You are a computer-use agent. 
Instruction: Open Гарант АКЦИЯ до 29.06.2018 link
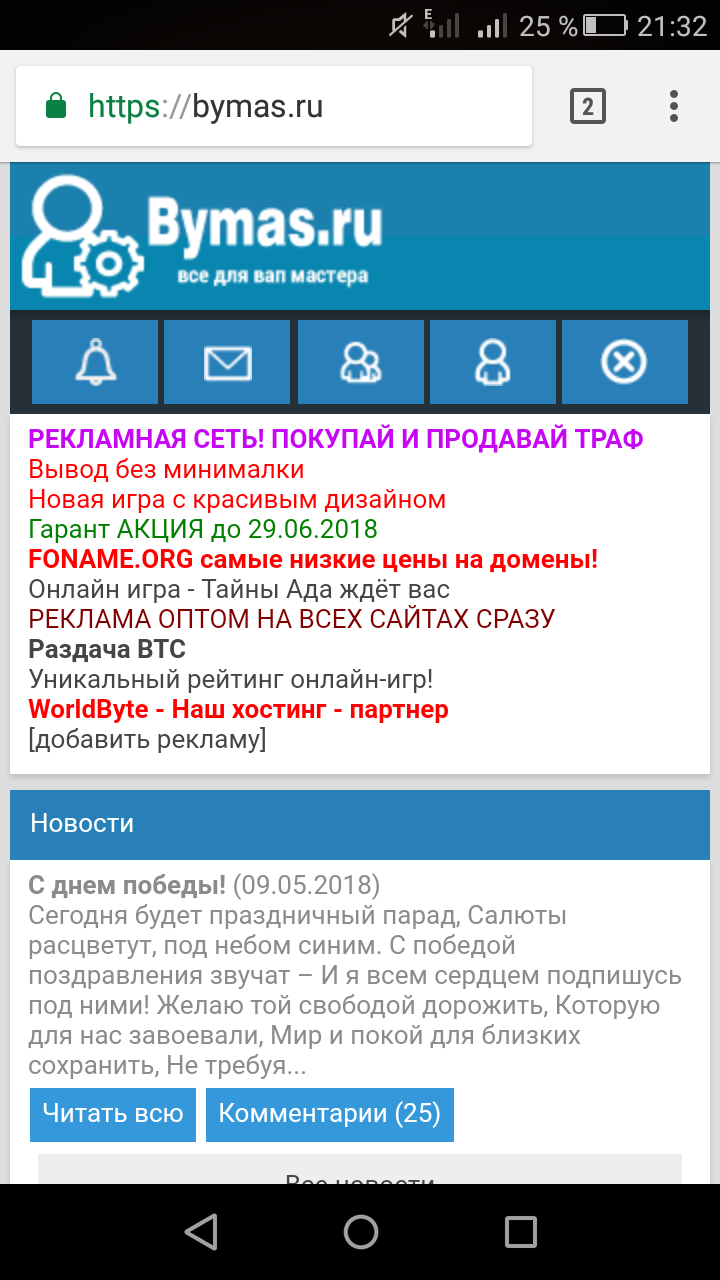[203, 529]
